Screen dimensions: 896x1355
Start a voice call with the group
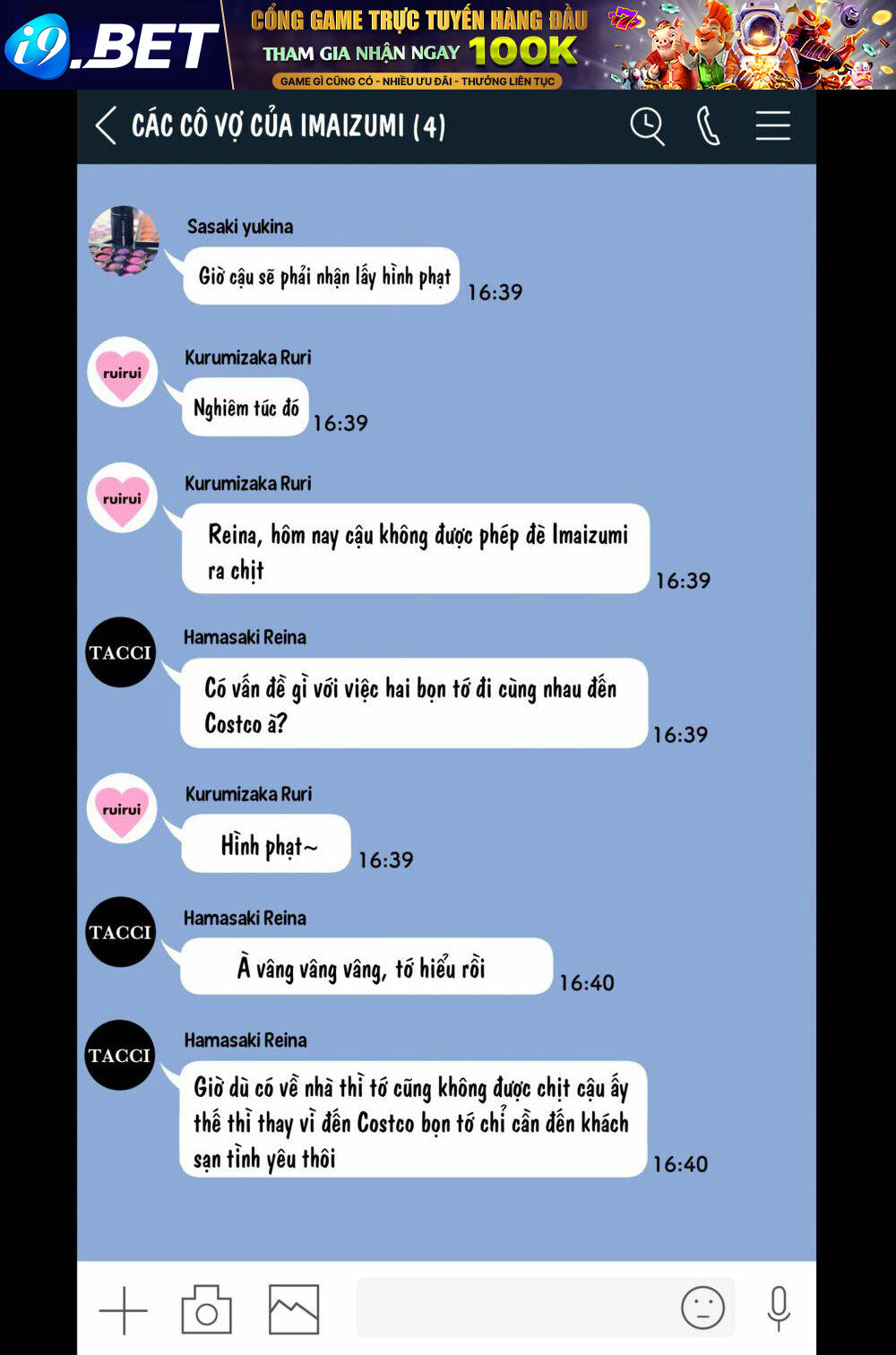[x=709, y=127]
